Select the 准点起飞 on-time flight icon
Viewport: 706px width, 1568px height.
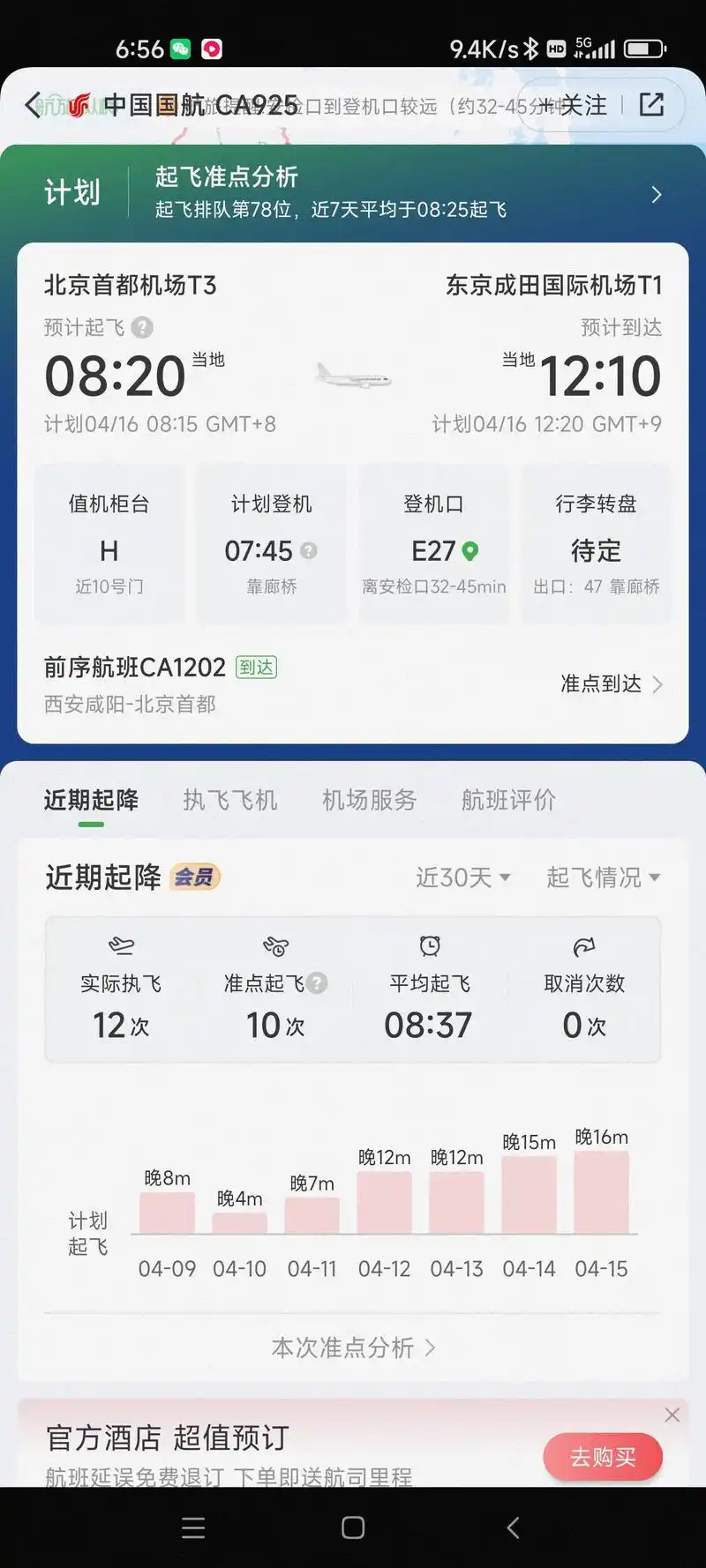(275, 946)
